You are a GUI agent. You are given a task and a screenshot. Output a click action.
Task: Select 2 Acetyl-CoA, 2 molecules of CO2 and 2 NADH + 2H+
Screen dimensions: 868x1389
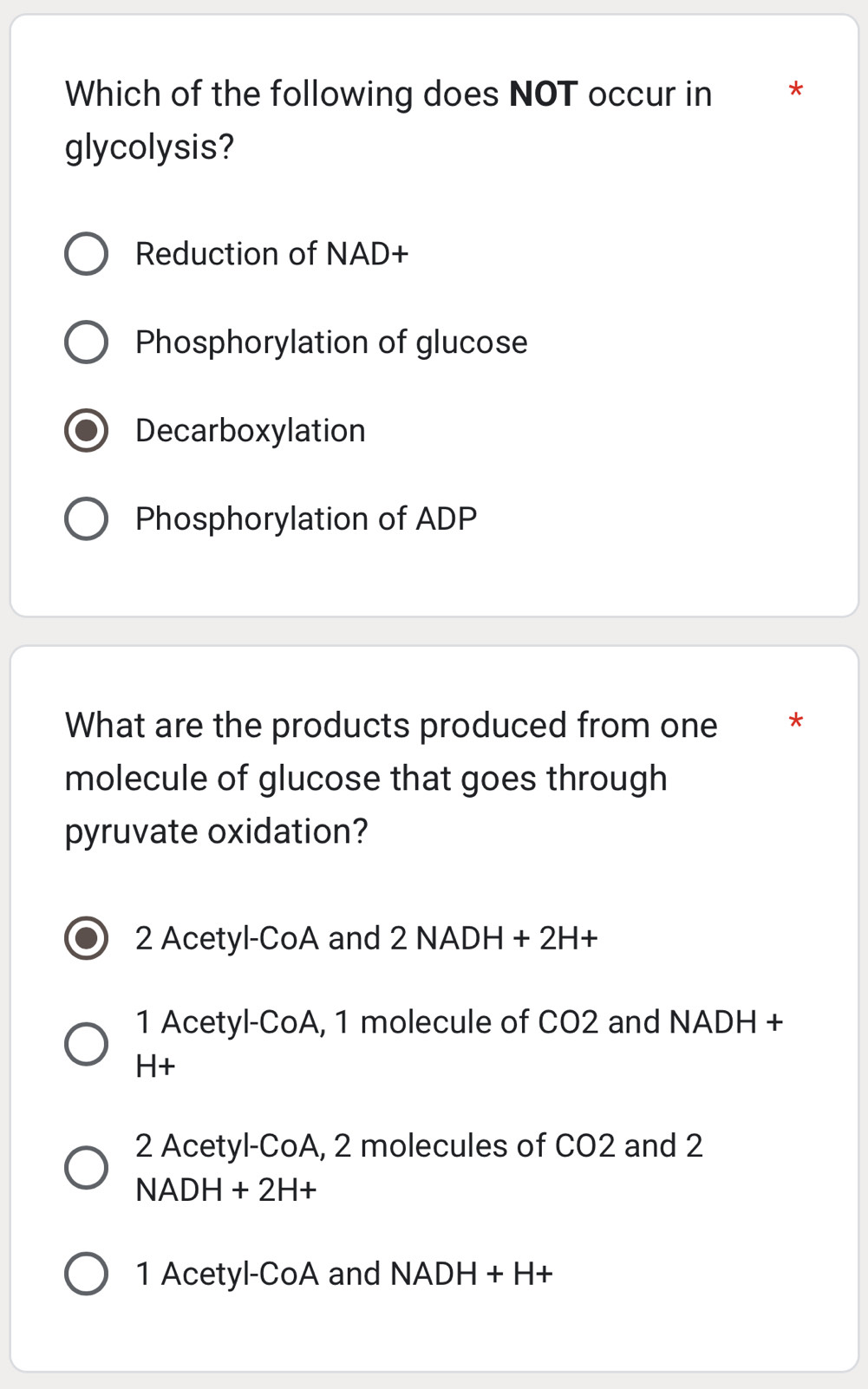coord(87,1166)
